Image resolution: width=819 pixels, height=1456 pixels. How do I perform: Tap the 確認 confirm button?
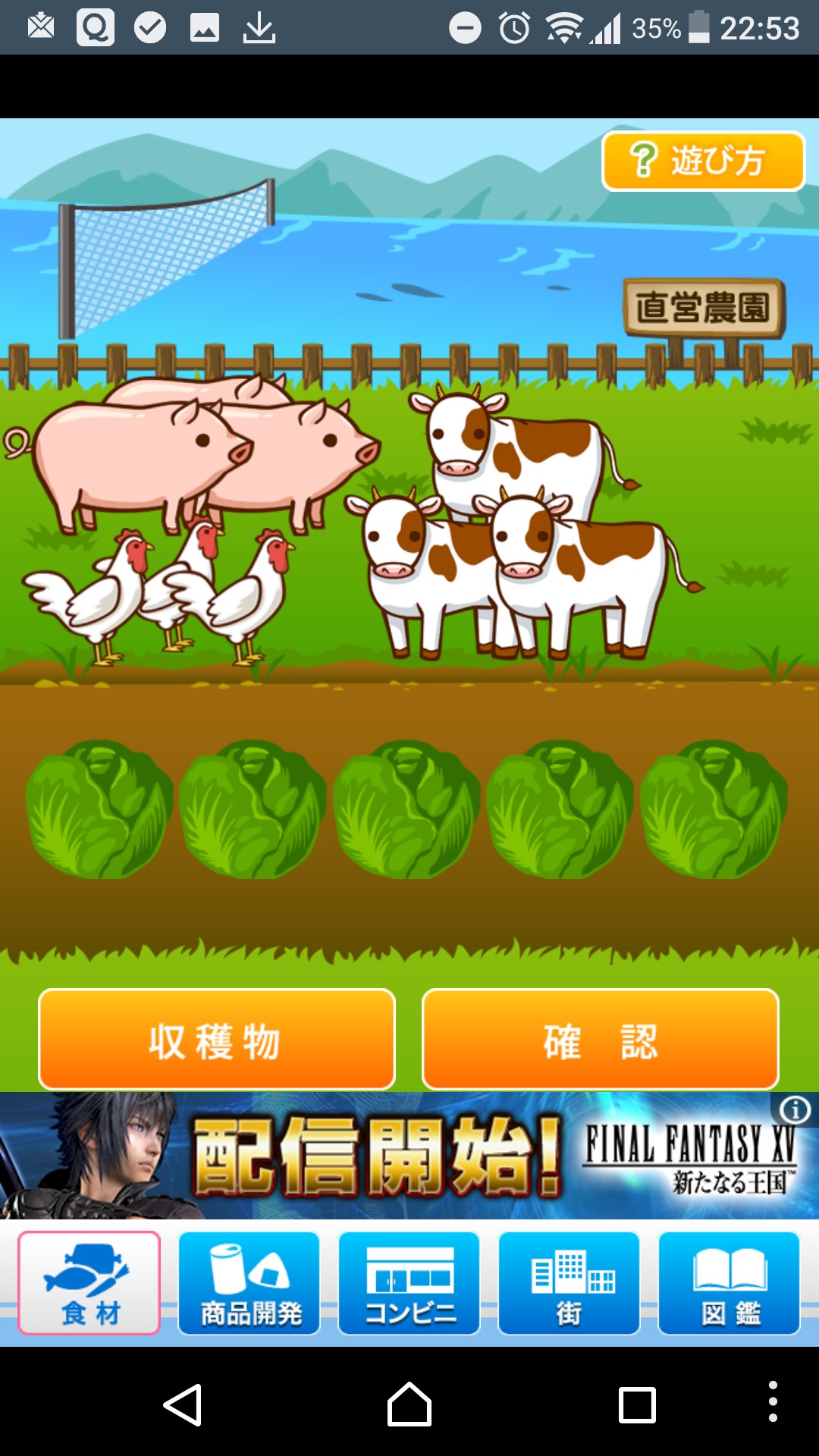point(600,1039)
